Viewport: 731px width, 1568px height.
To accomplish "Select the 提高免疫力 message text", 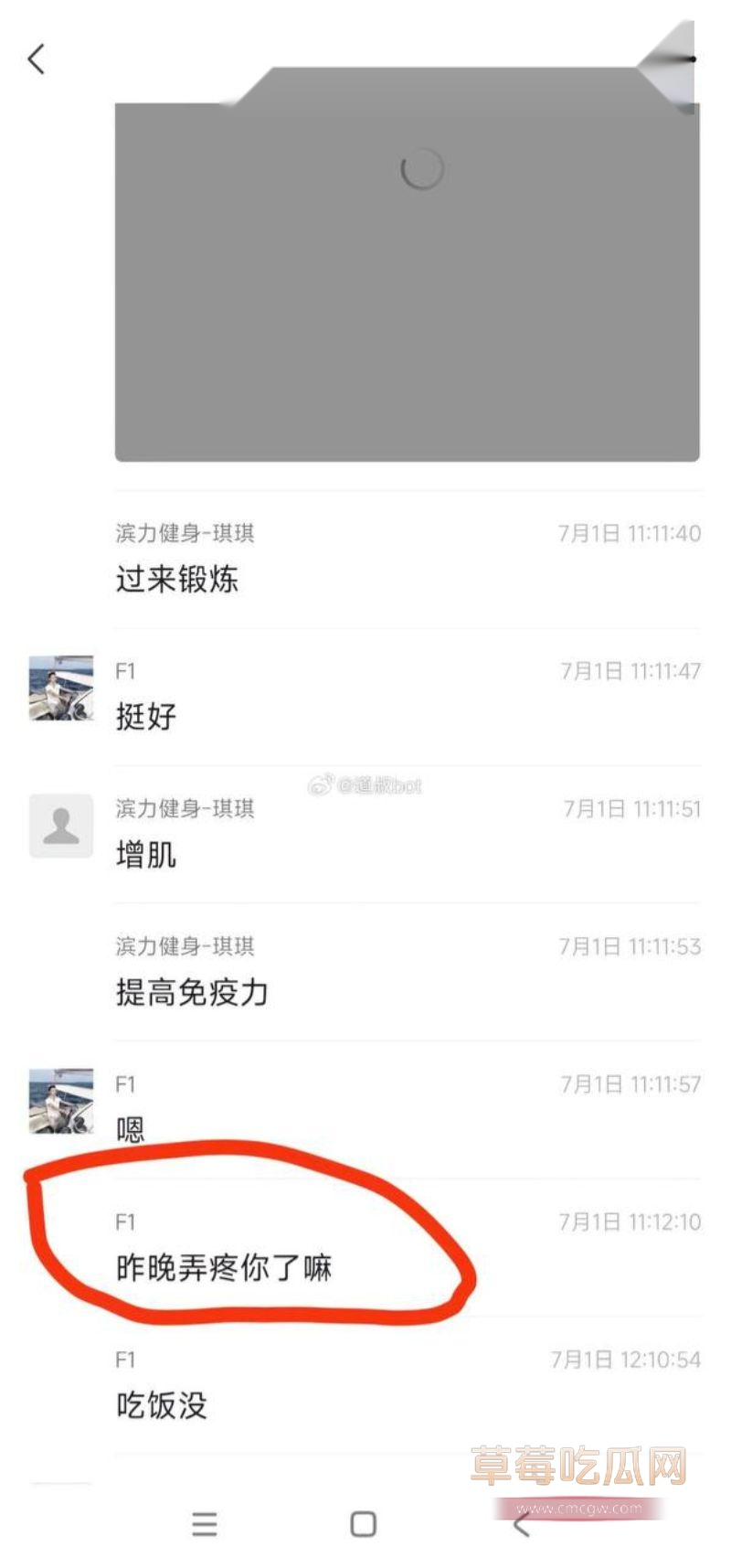I will pos(193,993).
